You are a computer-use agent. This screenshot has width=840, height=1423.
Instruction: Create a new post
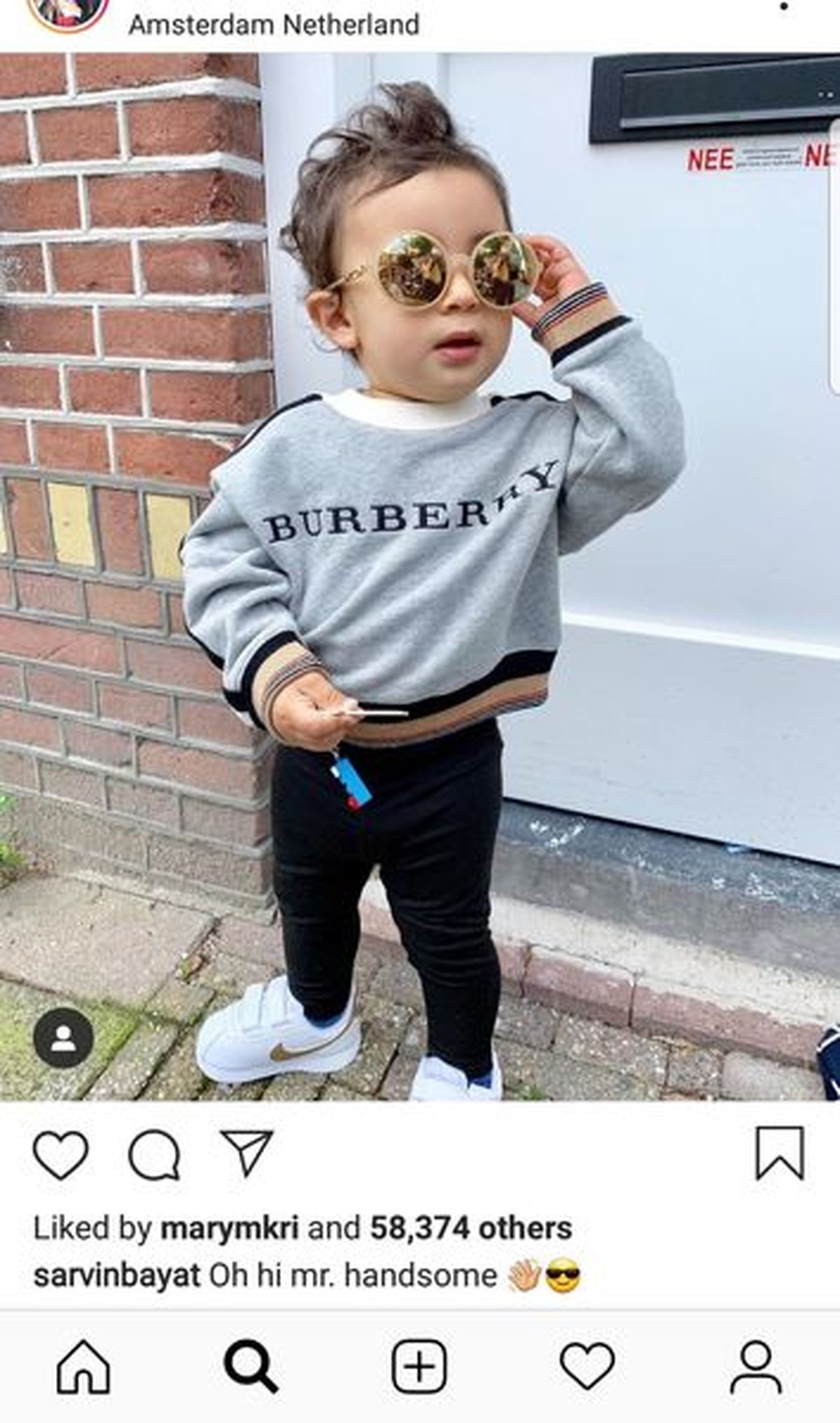pos(419,1366)
